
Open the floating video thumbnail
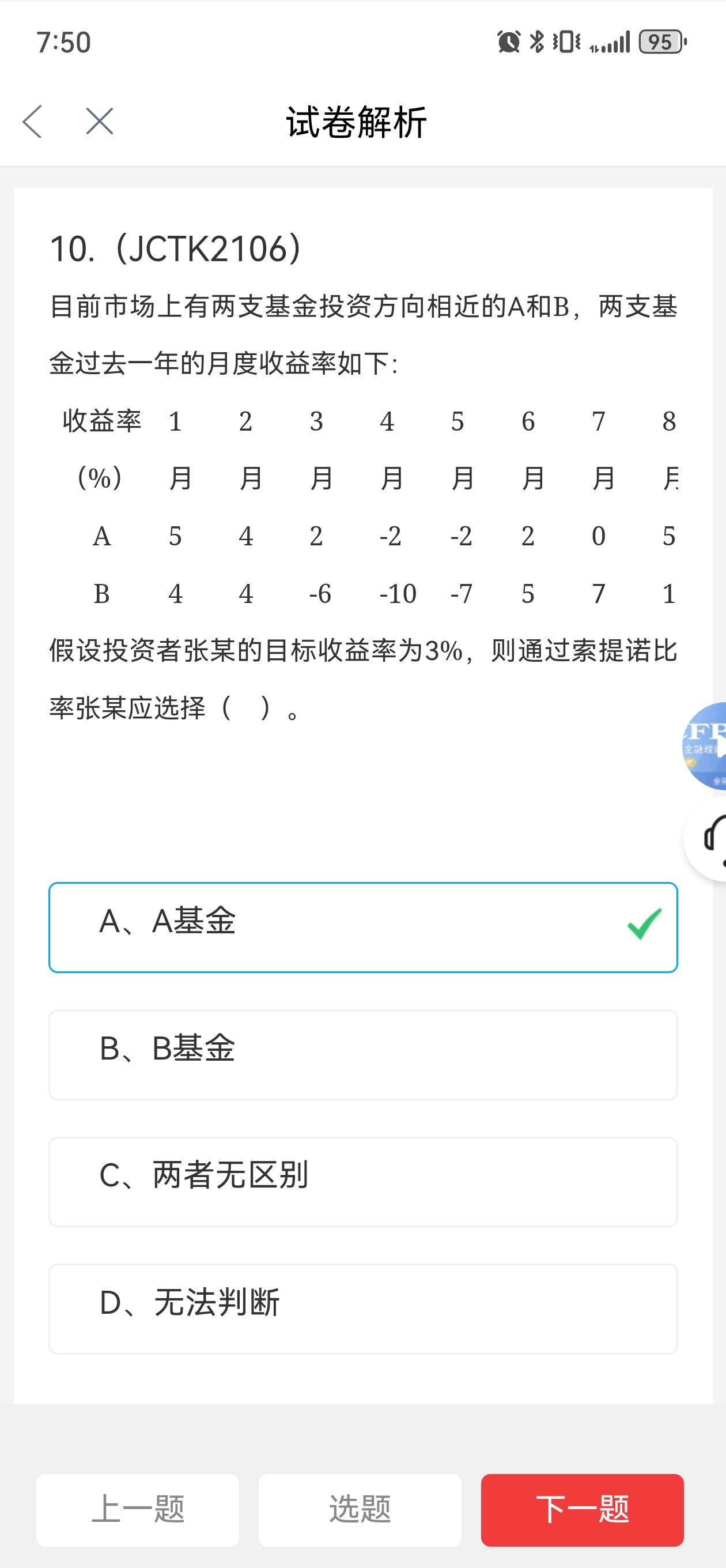click(x=705, y=745)
